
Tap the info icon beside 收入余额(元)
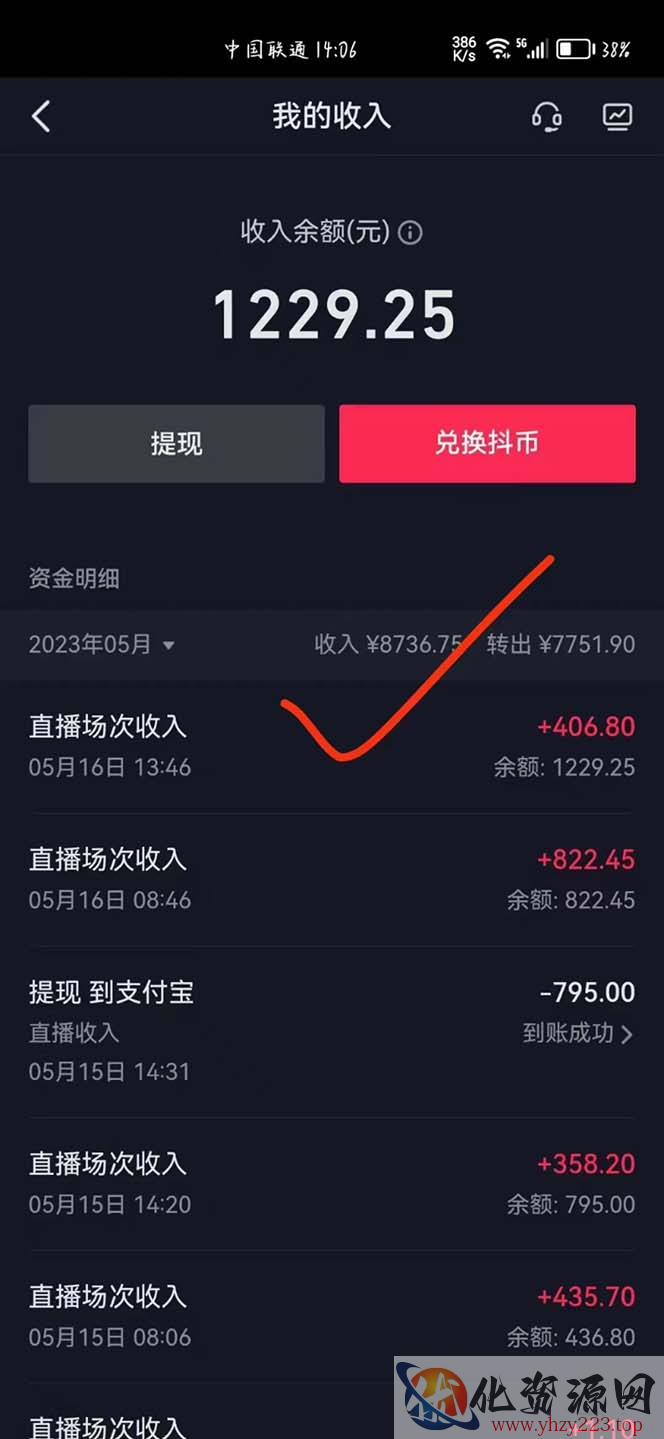tap(410, 233)
